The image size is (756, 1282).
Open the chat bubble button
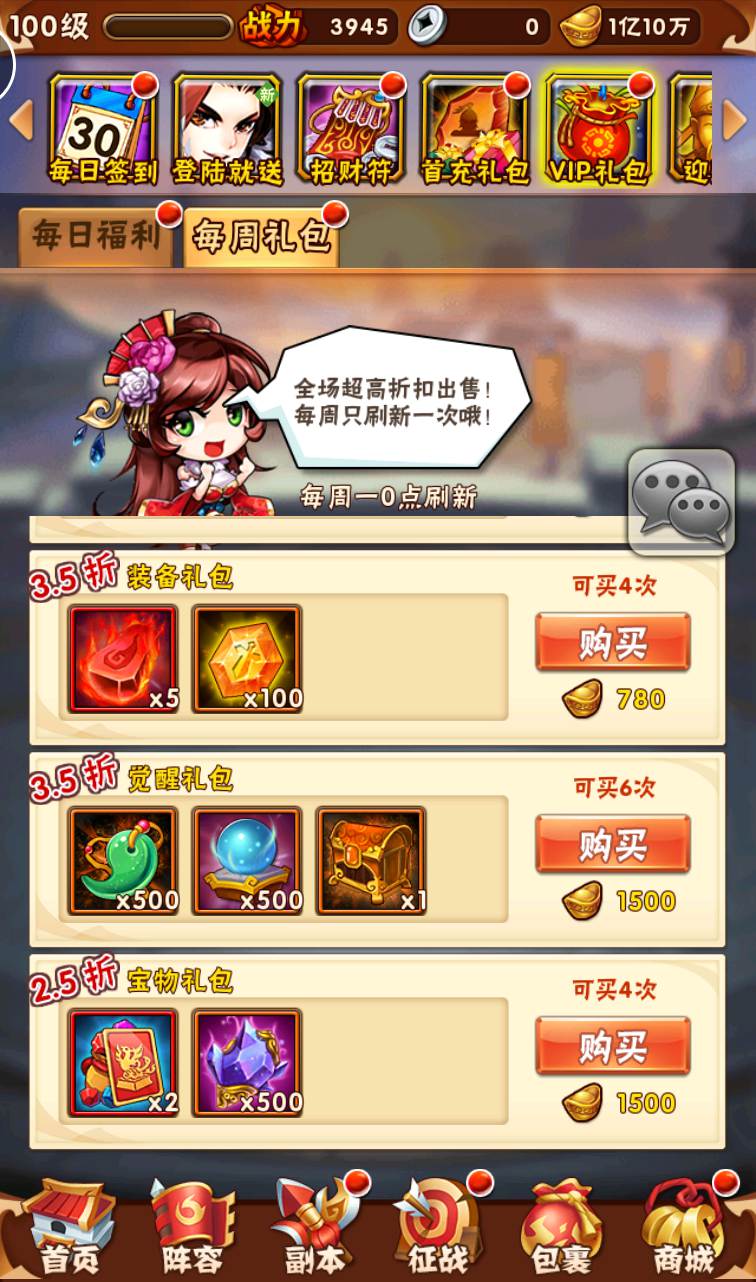(682, 502)
